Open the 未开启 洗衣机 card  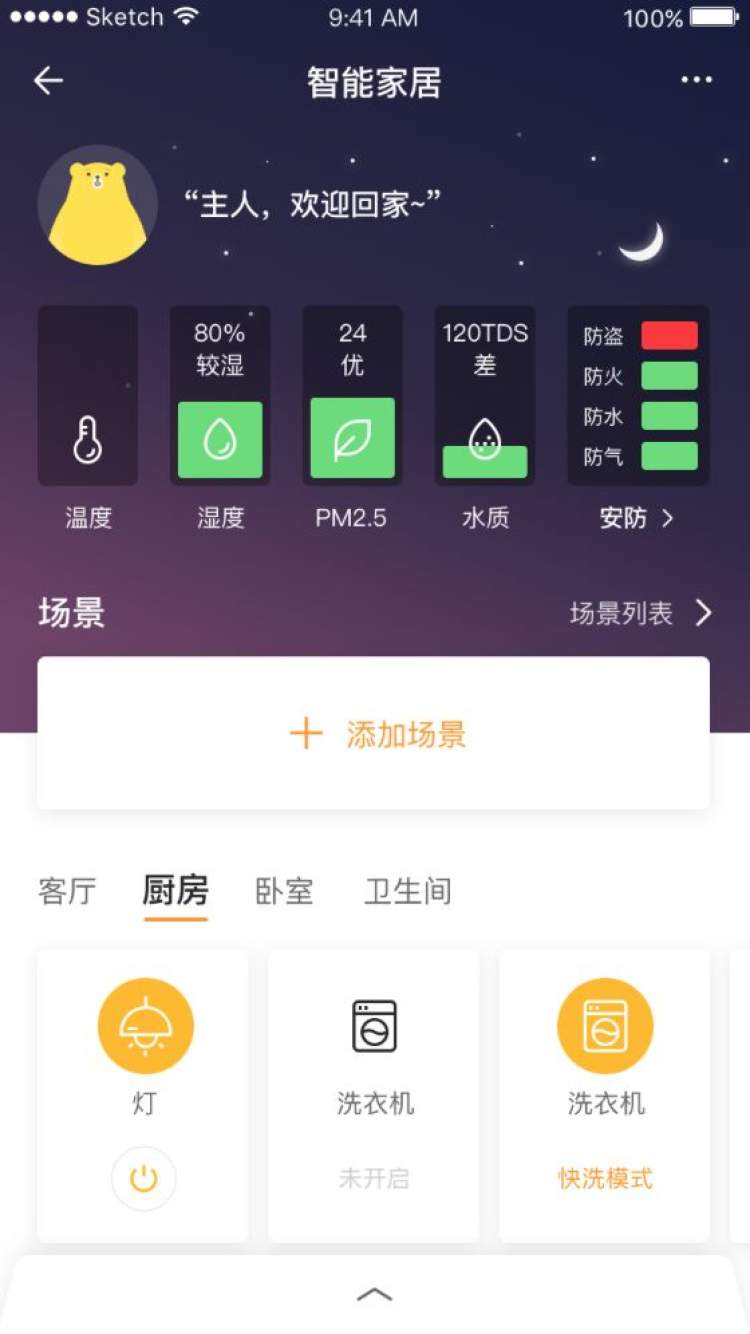pos(373,1095)
